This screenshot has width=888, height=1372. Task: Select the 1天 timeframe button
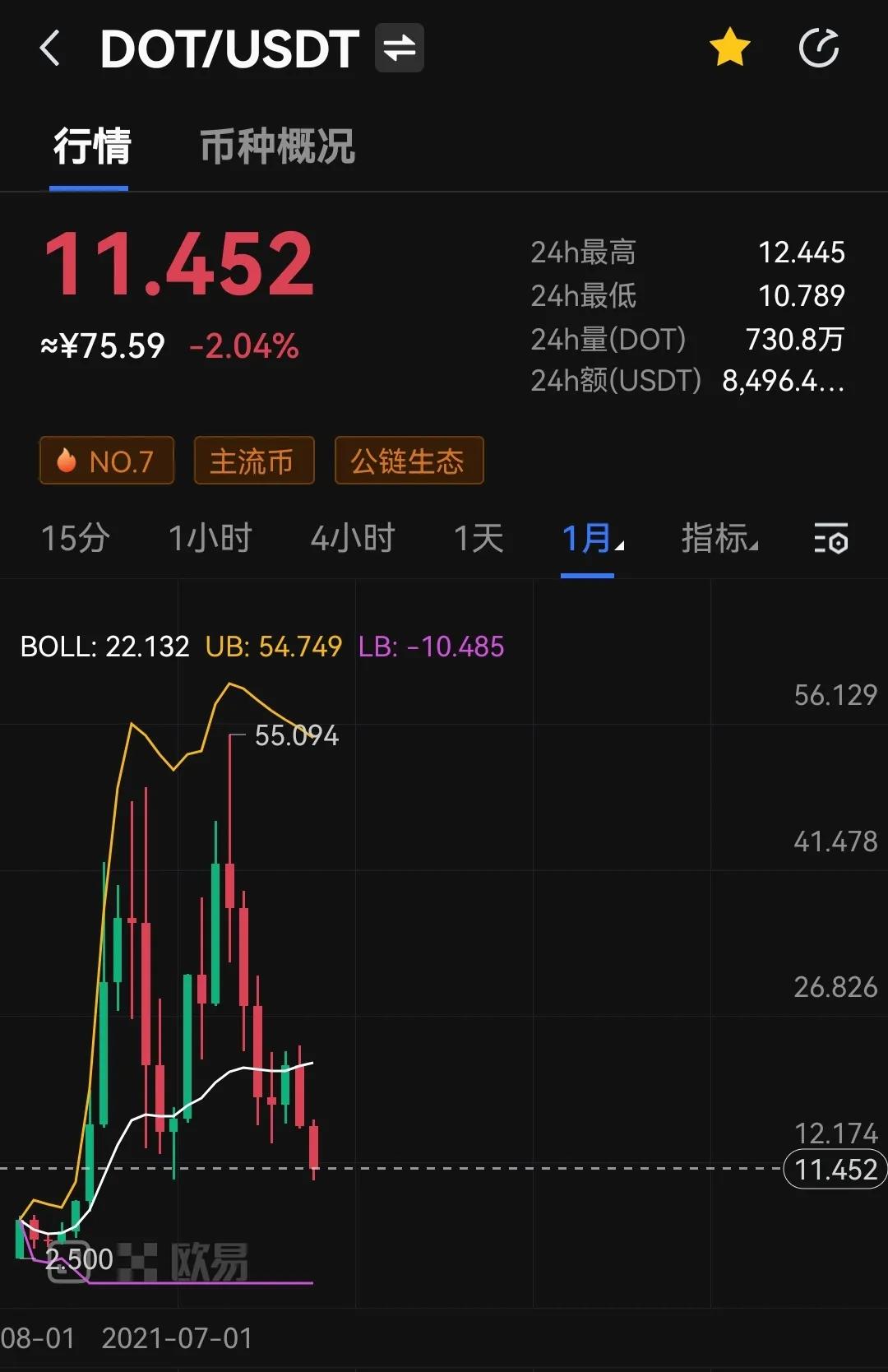tap(478, 539)
